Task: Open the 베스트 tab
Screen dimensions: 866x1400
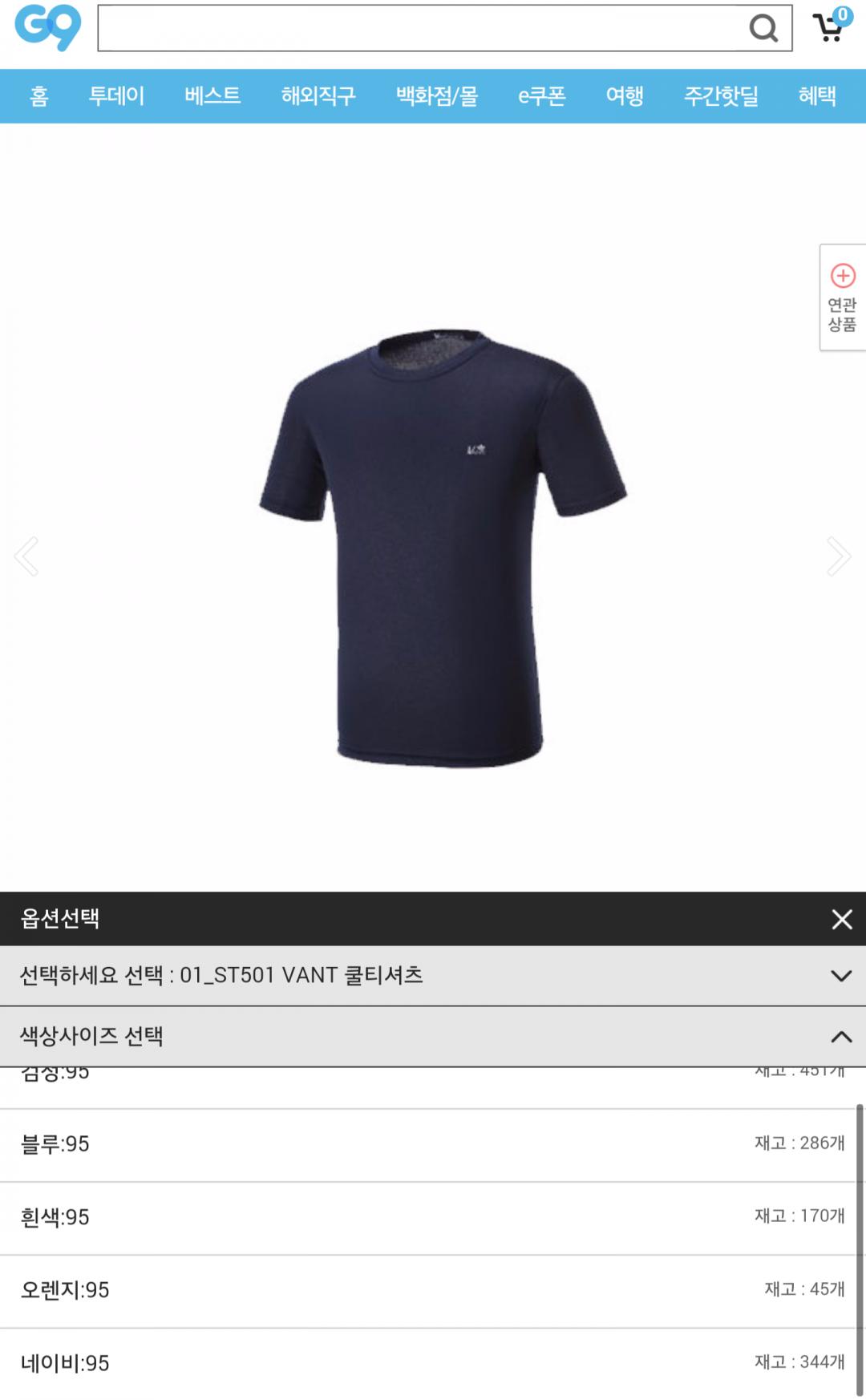Action: coord(212,96)
